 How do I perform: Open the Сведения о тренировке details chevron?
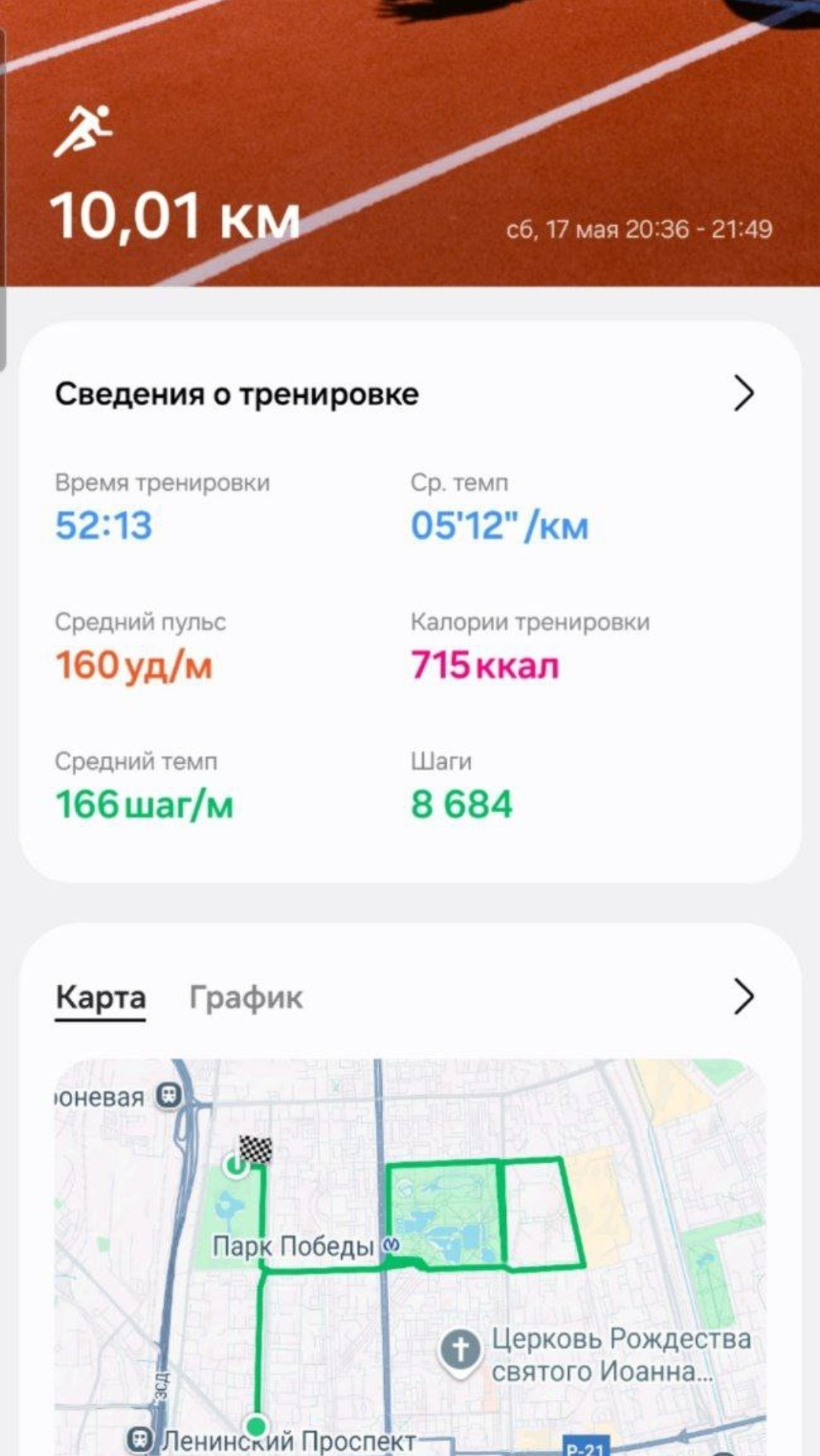(x=743, y=394)
